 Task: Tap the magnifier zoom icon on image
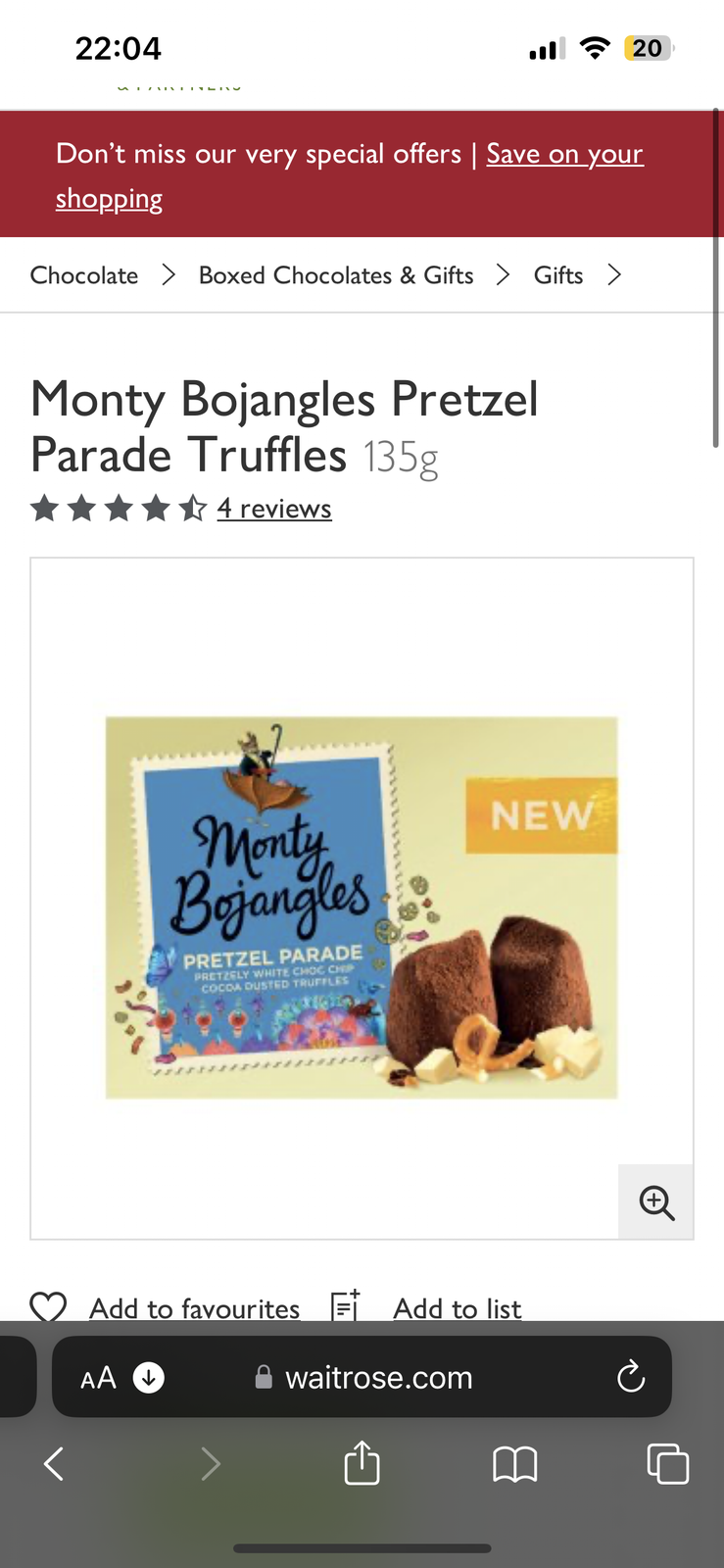656,1202
